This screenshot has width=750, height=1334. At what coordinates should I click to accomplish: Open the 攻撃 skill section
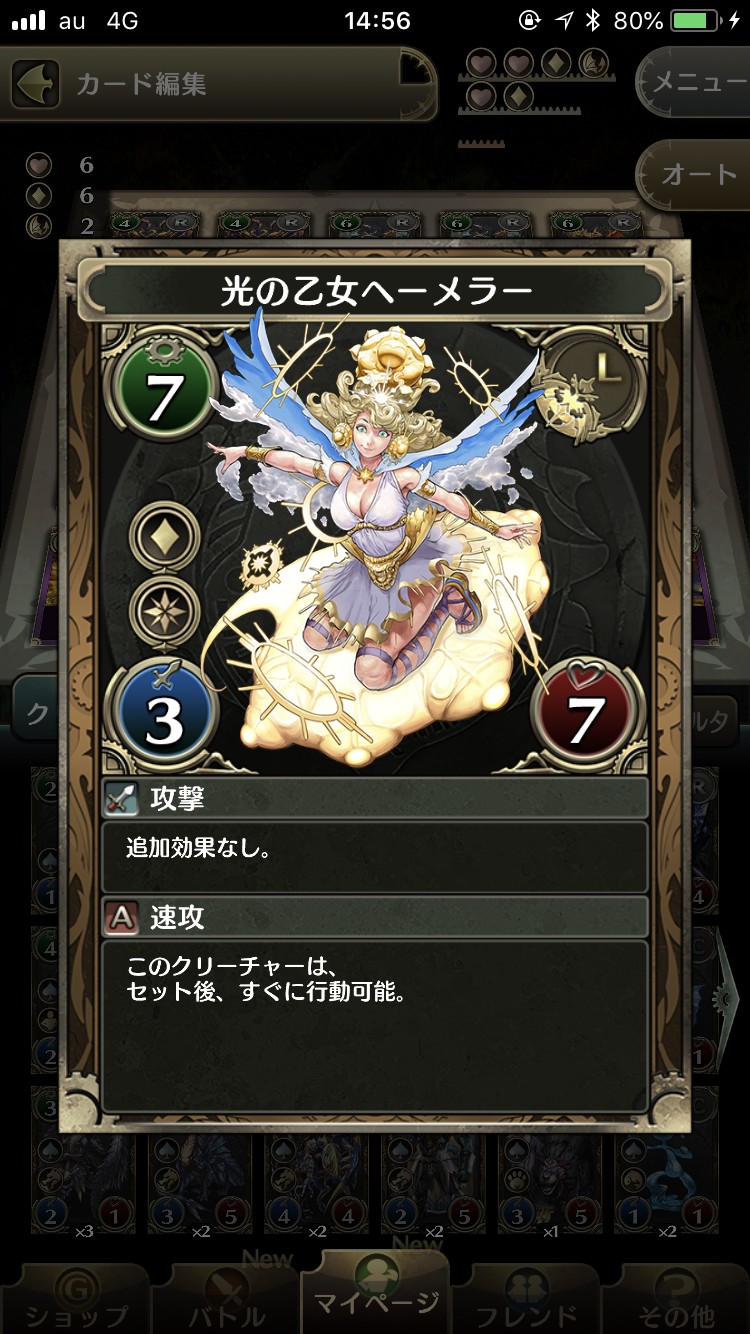374,798
